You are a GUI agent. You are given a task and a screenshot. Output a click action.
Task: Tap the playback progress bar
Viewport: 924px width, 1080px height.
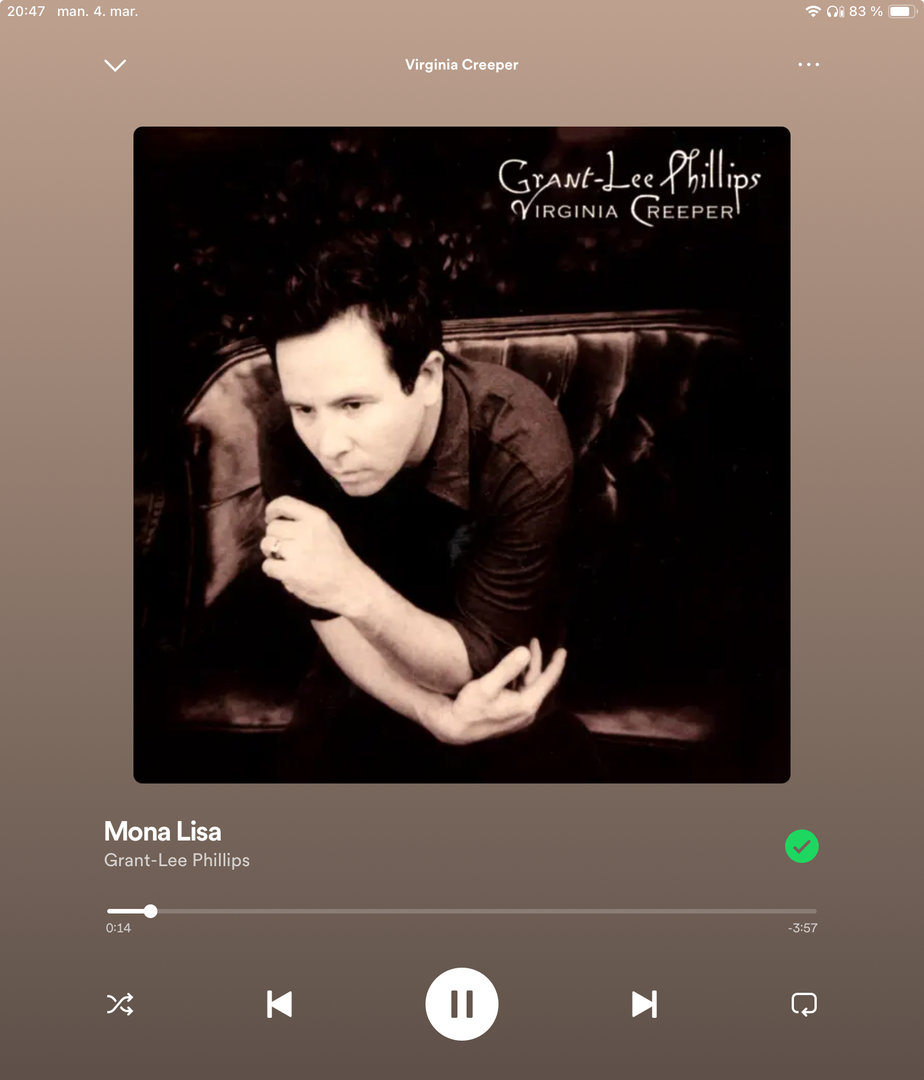(461, 911)
